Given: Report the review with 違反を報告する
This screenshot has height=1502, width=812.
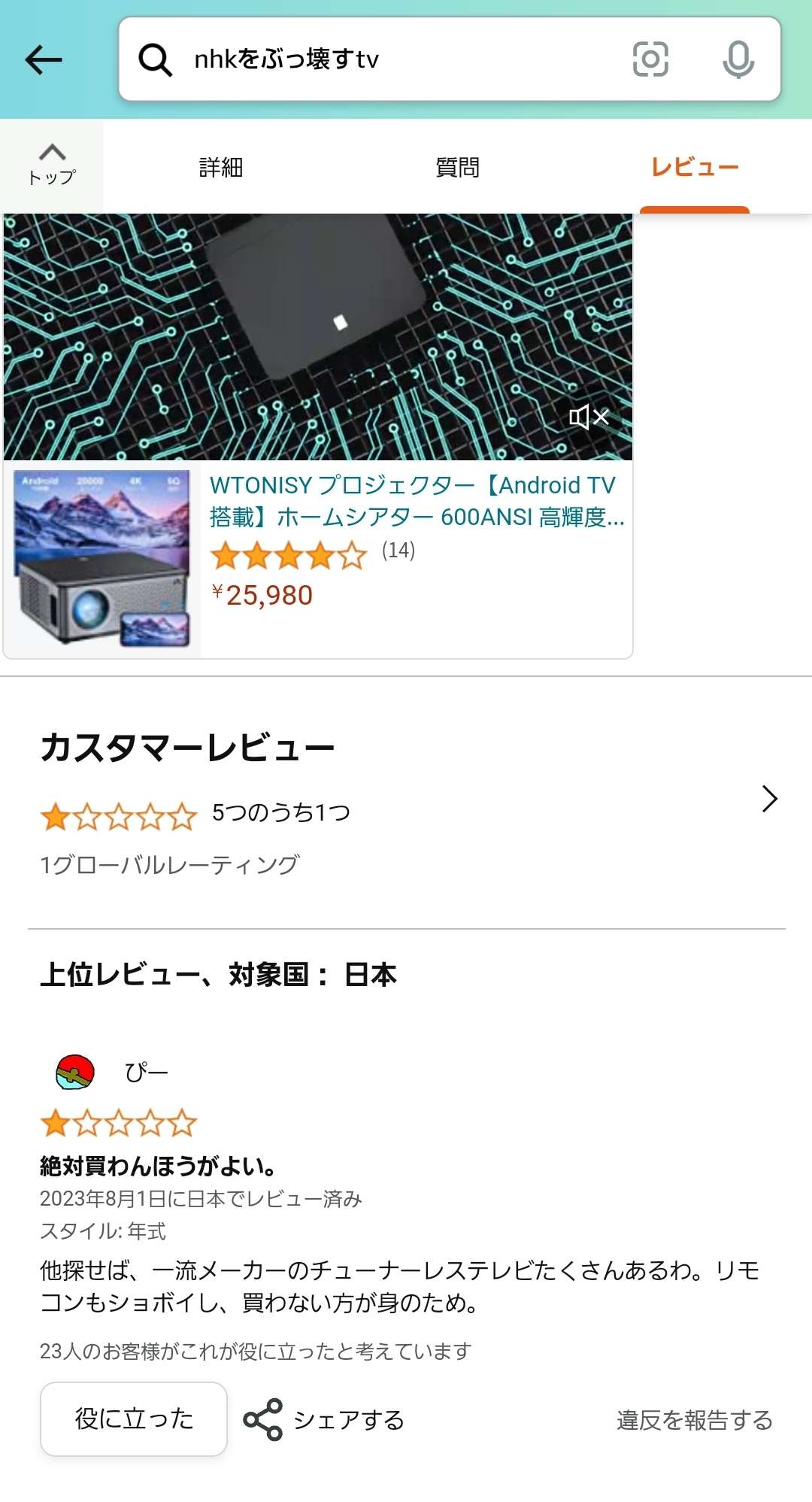Looking at the screenshot, I should [694, 1420].
